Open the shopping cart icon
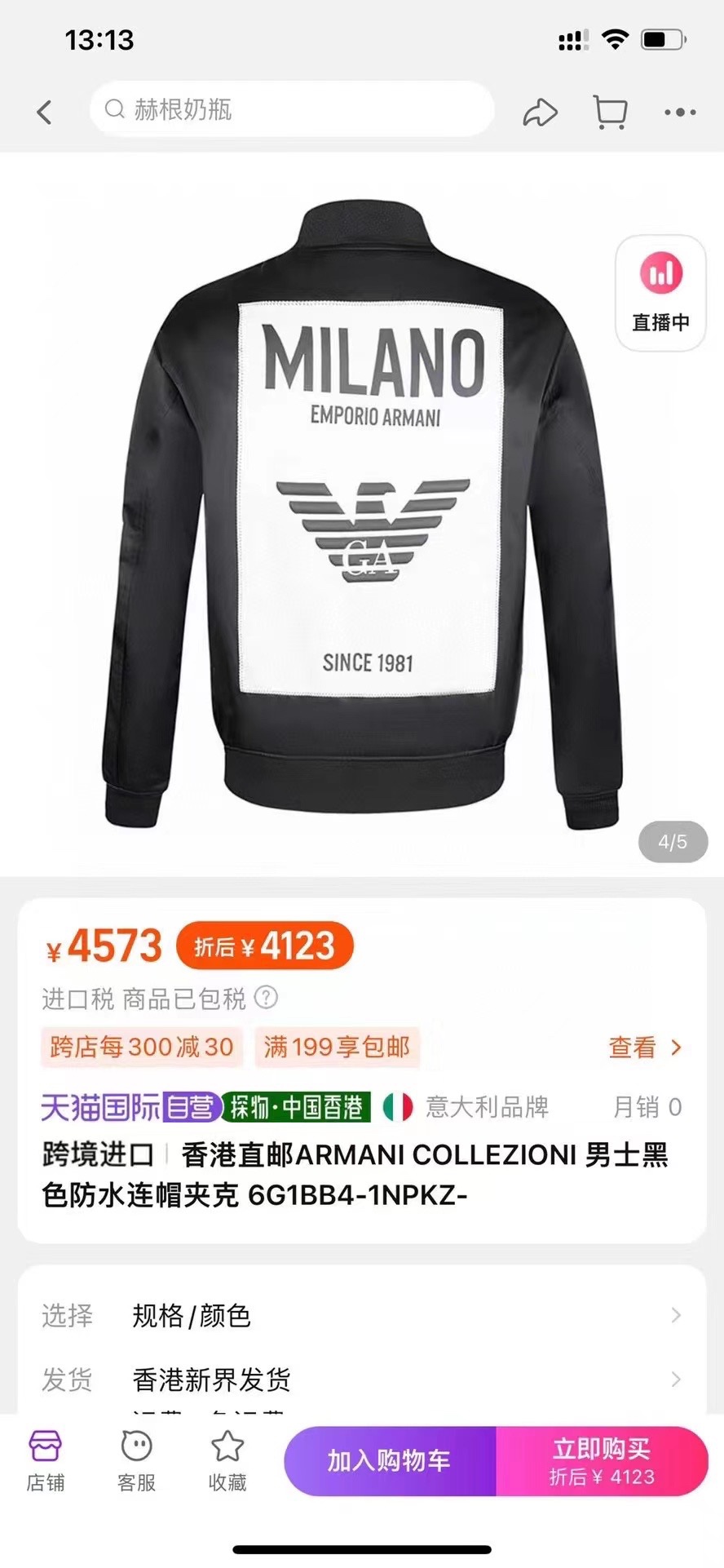The width and height of the screenshot is (724, 1568). [x=610, y=112]
